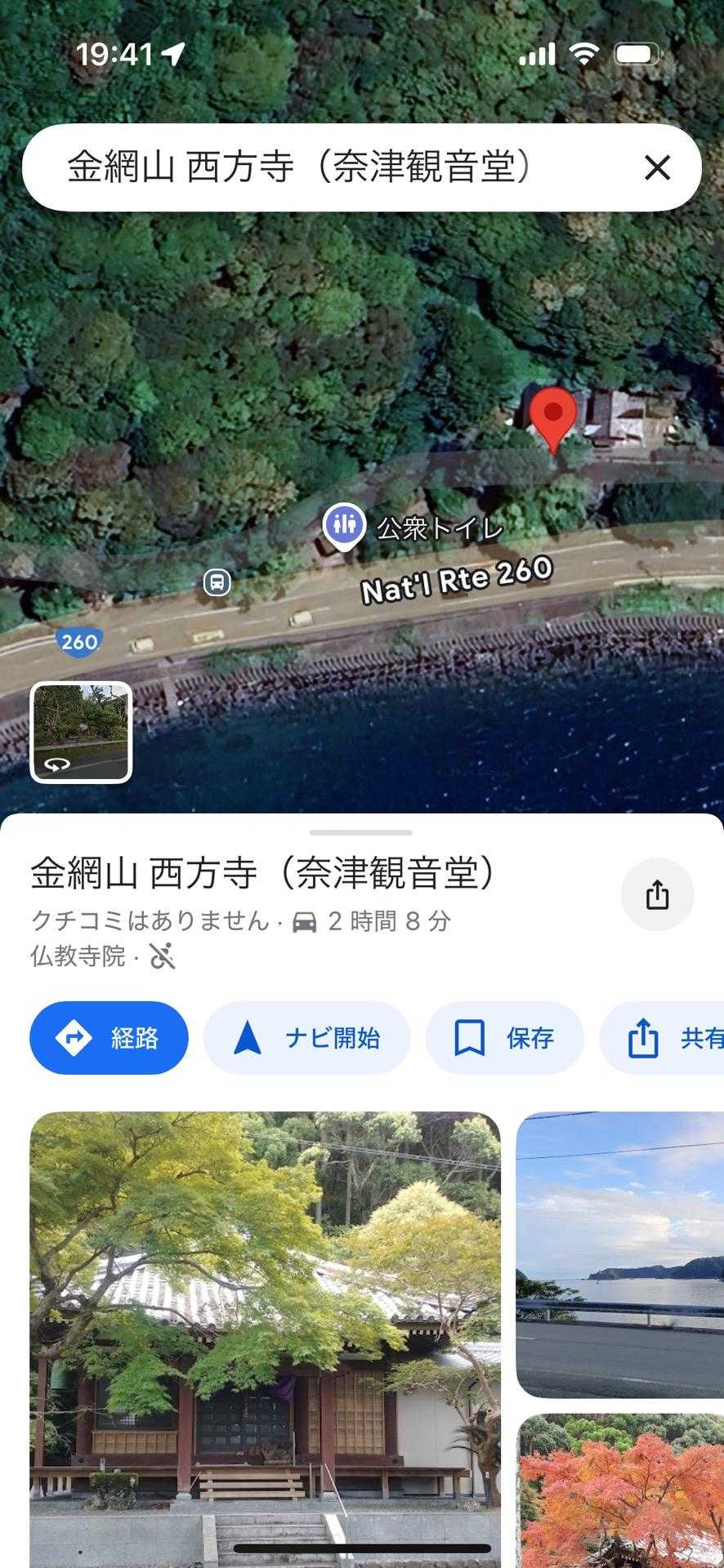Tap the sheet drag handle to expand details
The image size is (724, 1568).
[x=361, y=832]
